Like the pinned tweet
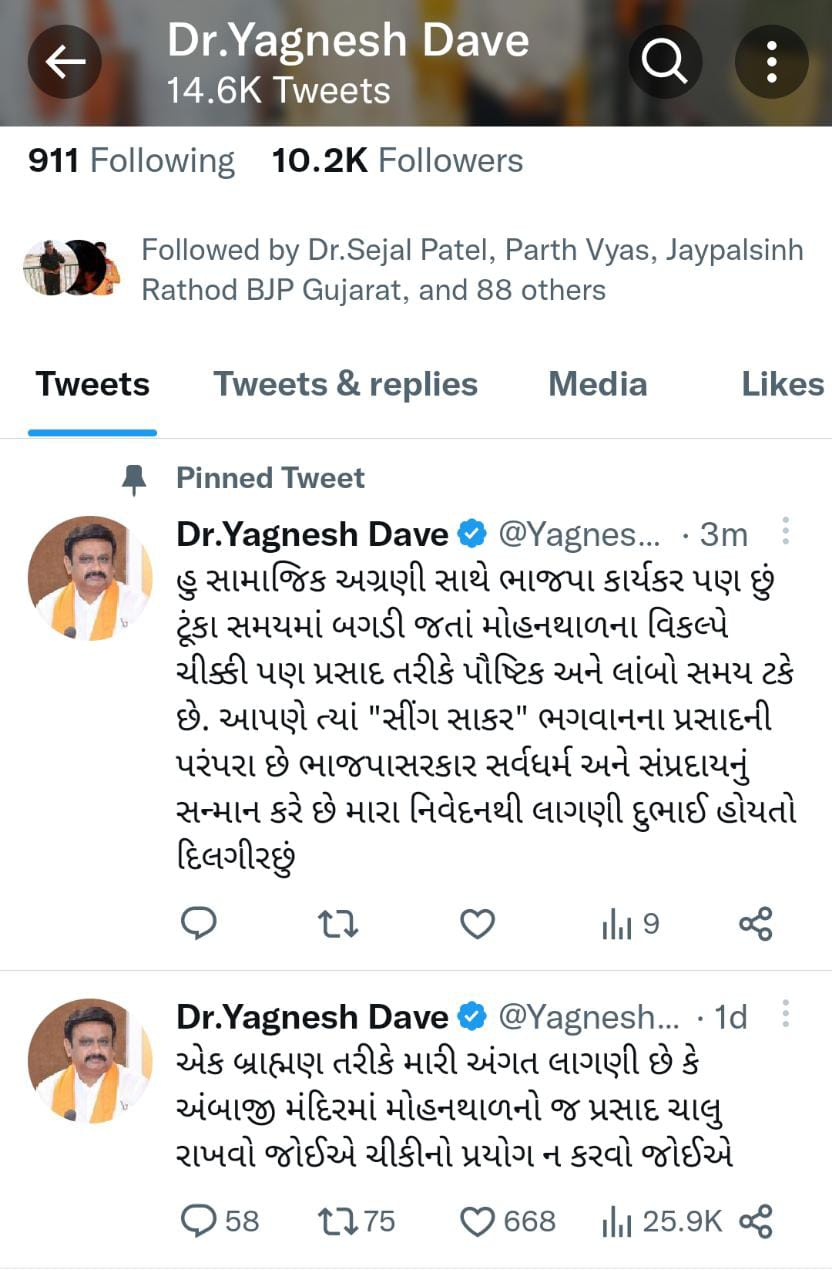The height and width of the screenshot is (1280, 832). pos(477,924)
